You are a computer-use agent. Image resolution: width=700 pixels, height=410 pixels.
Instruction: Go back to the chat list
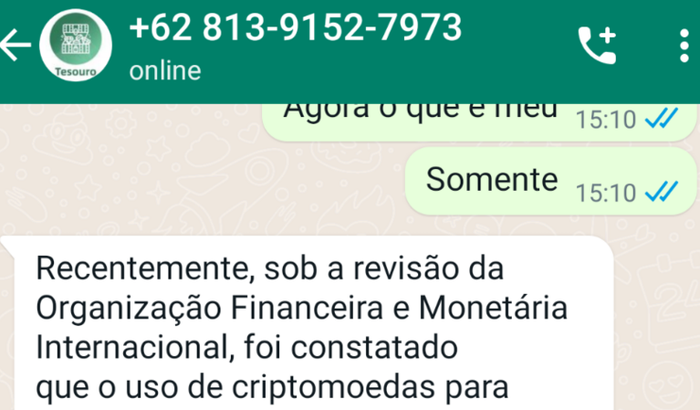point(17,46)
